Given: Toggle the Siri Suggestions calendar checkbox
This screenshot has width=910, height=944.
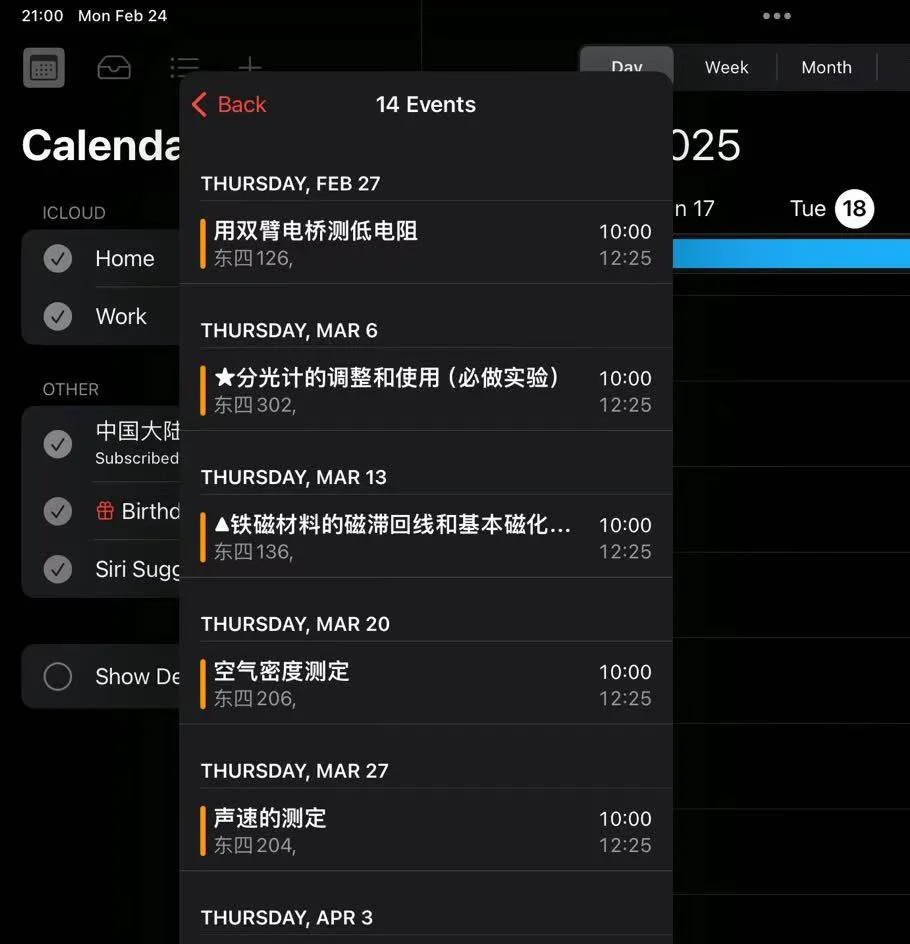Looking at the screenshot, I should [58, 569].
